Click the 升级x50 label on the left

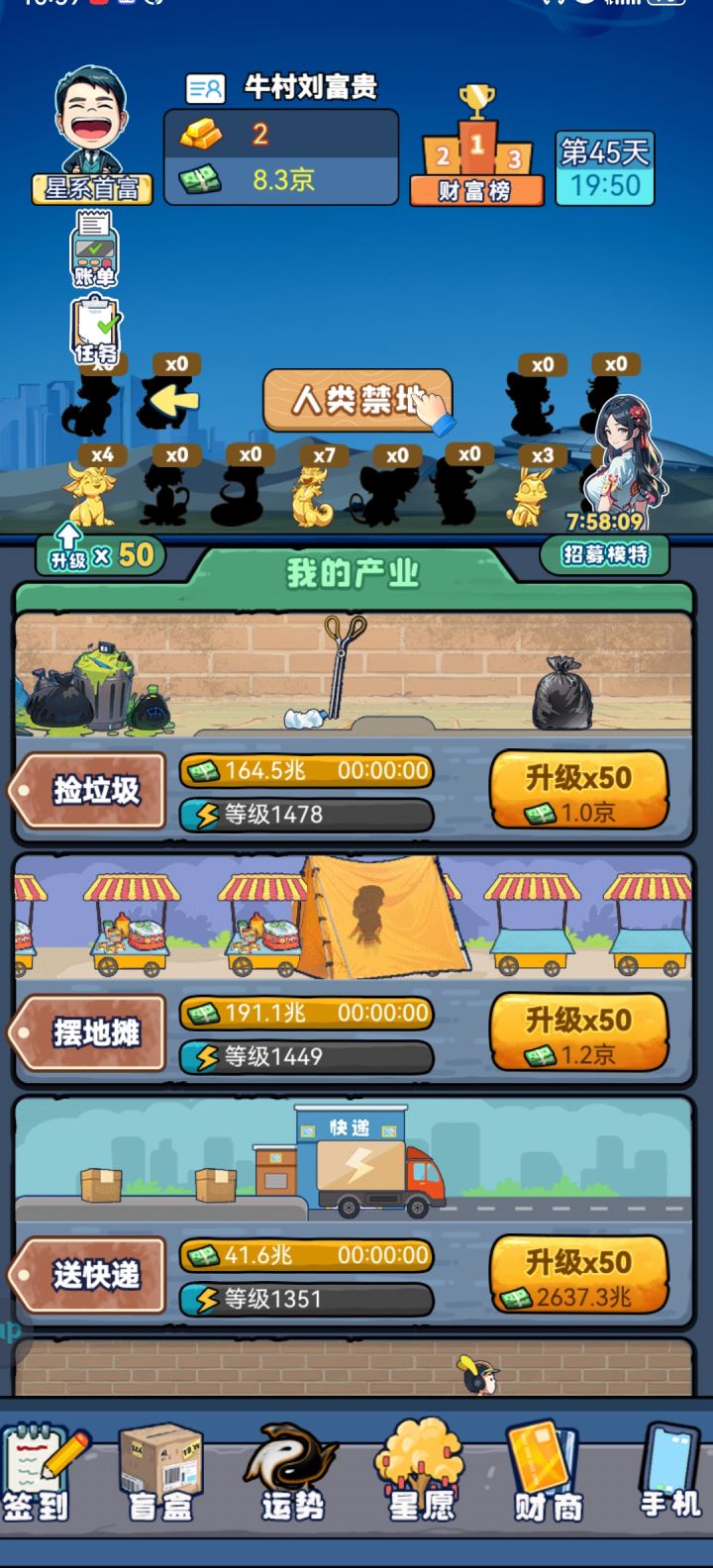97,555
